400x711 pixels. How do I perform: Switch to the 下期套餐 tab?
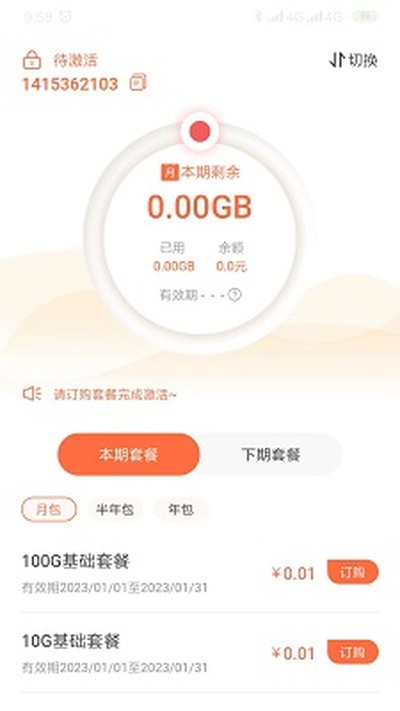coord(271,454)
